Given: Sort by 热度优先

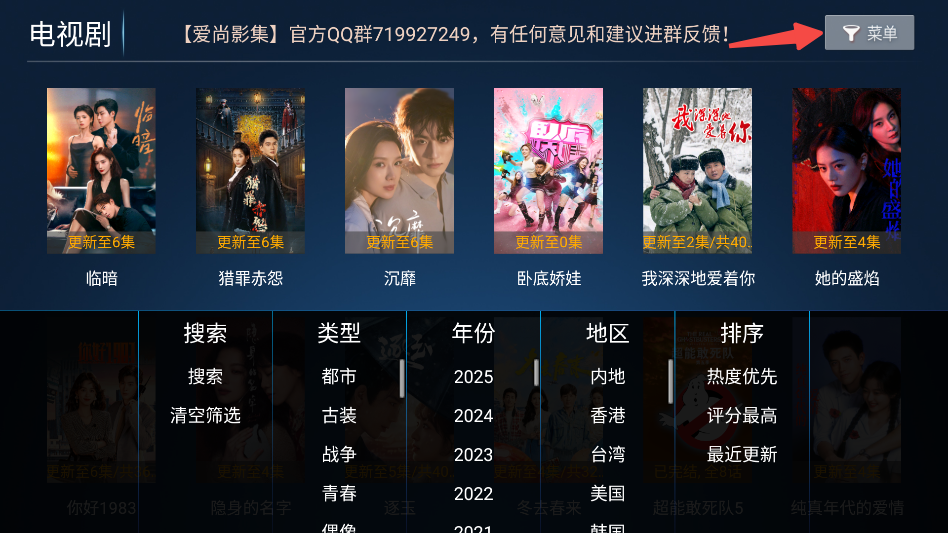Looking at the screenshot, I should 741,377.
